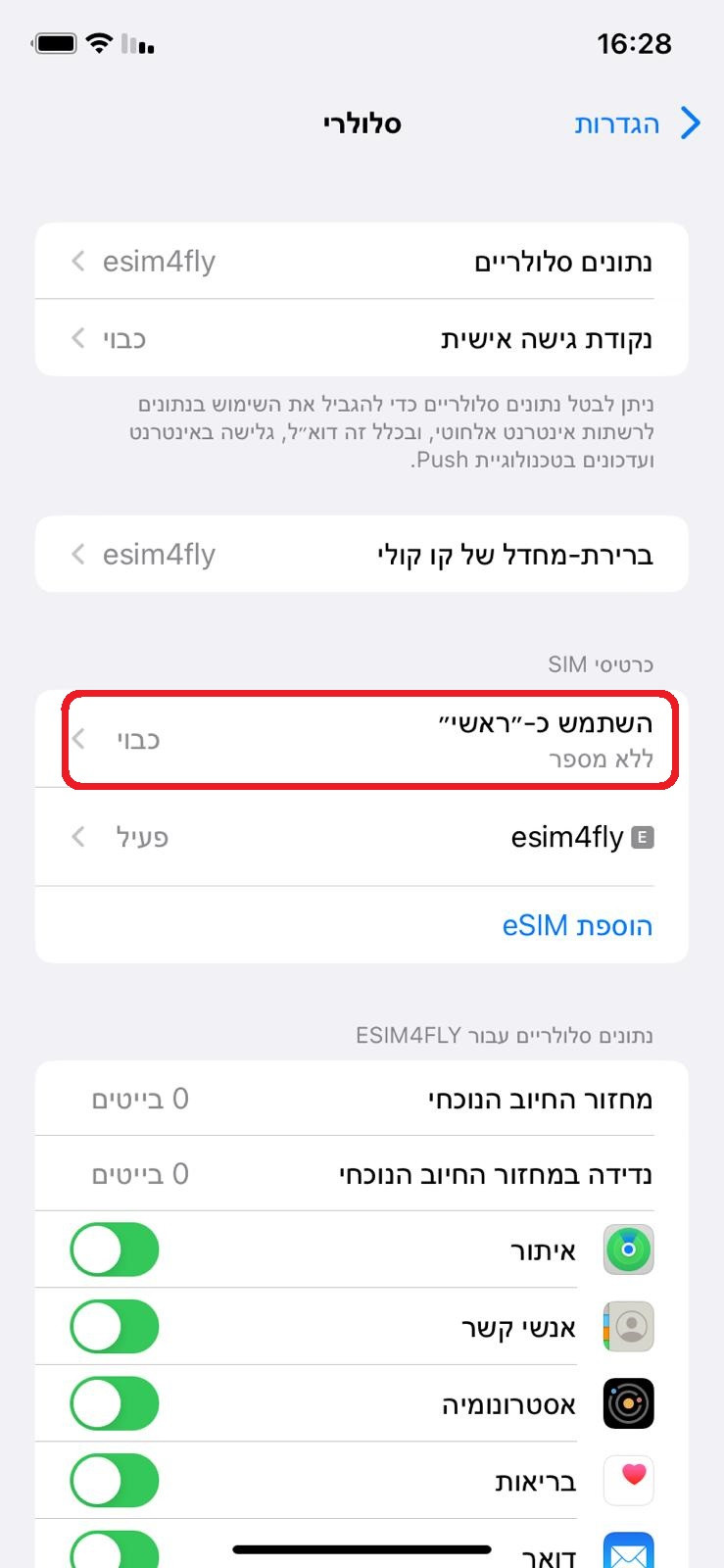Toggle cellular data for בריאות

(x=115, y=1479)
